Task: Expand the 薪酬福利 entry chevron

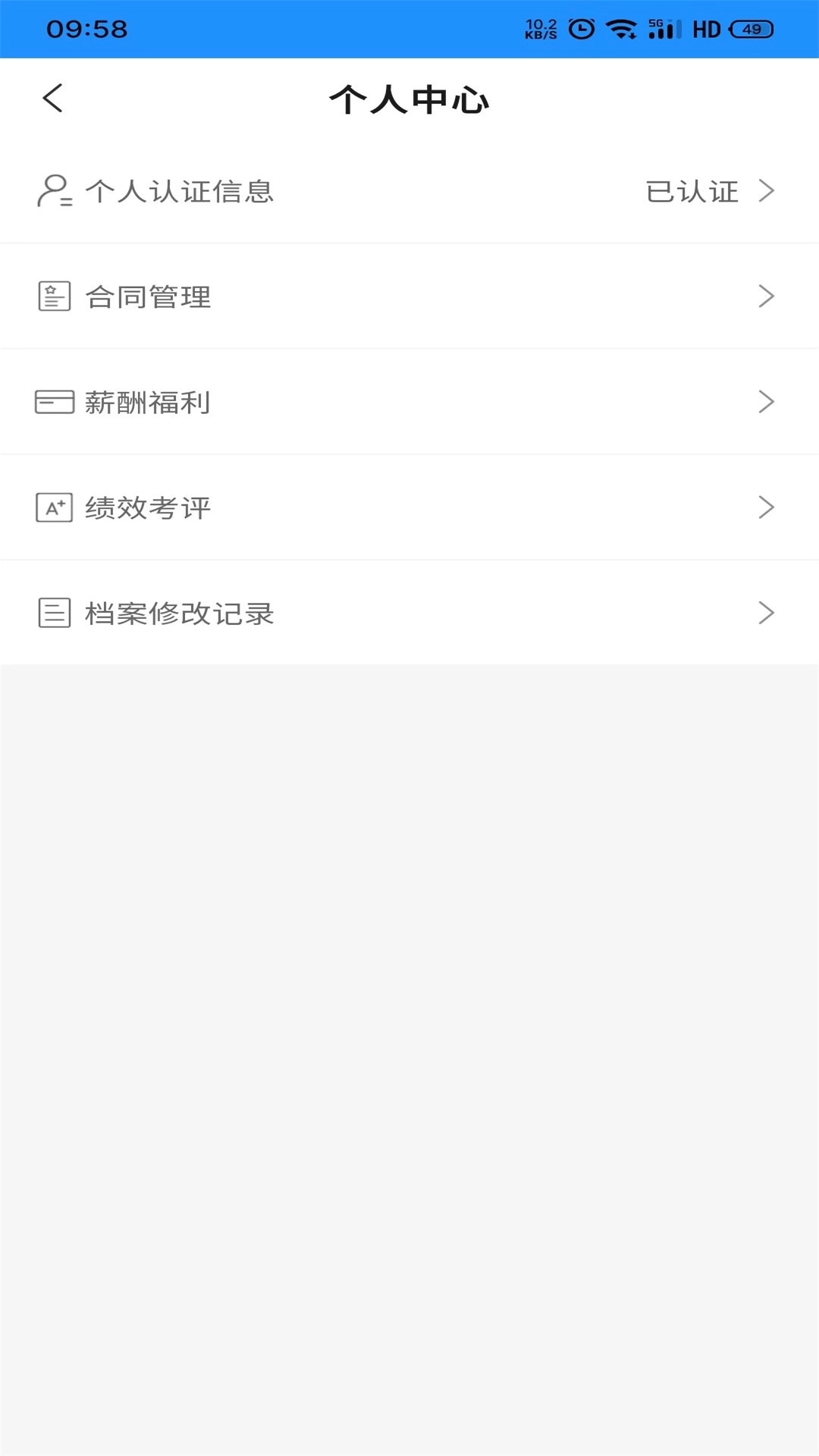Action: tap(767, 402)
